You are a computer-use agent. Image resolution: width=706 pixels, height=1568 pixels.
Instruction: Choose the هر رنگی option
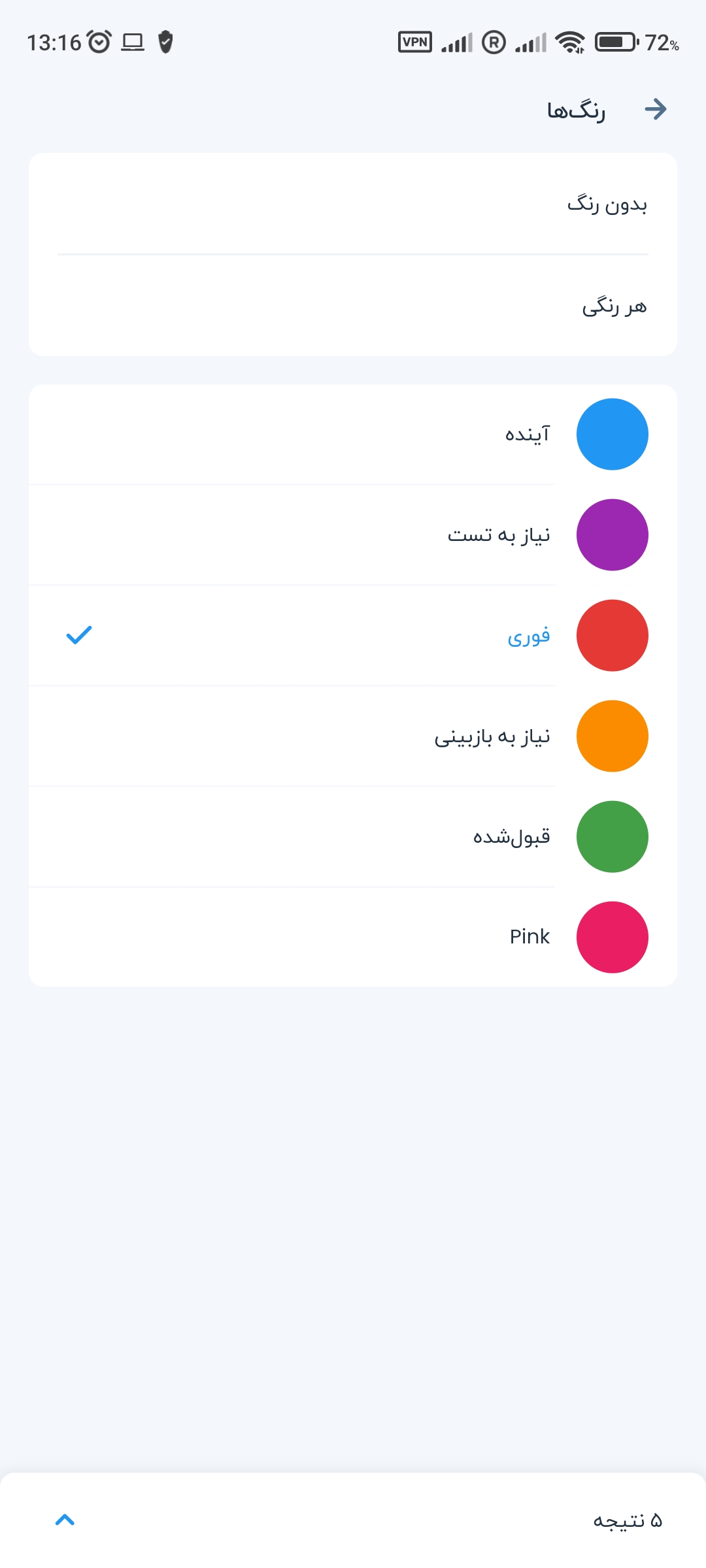coord(353,305)
